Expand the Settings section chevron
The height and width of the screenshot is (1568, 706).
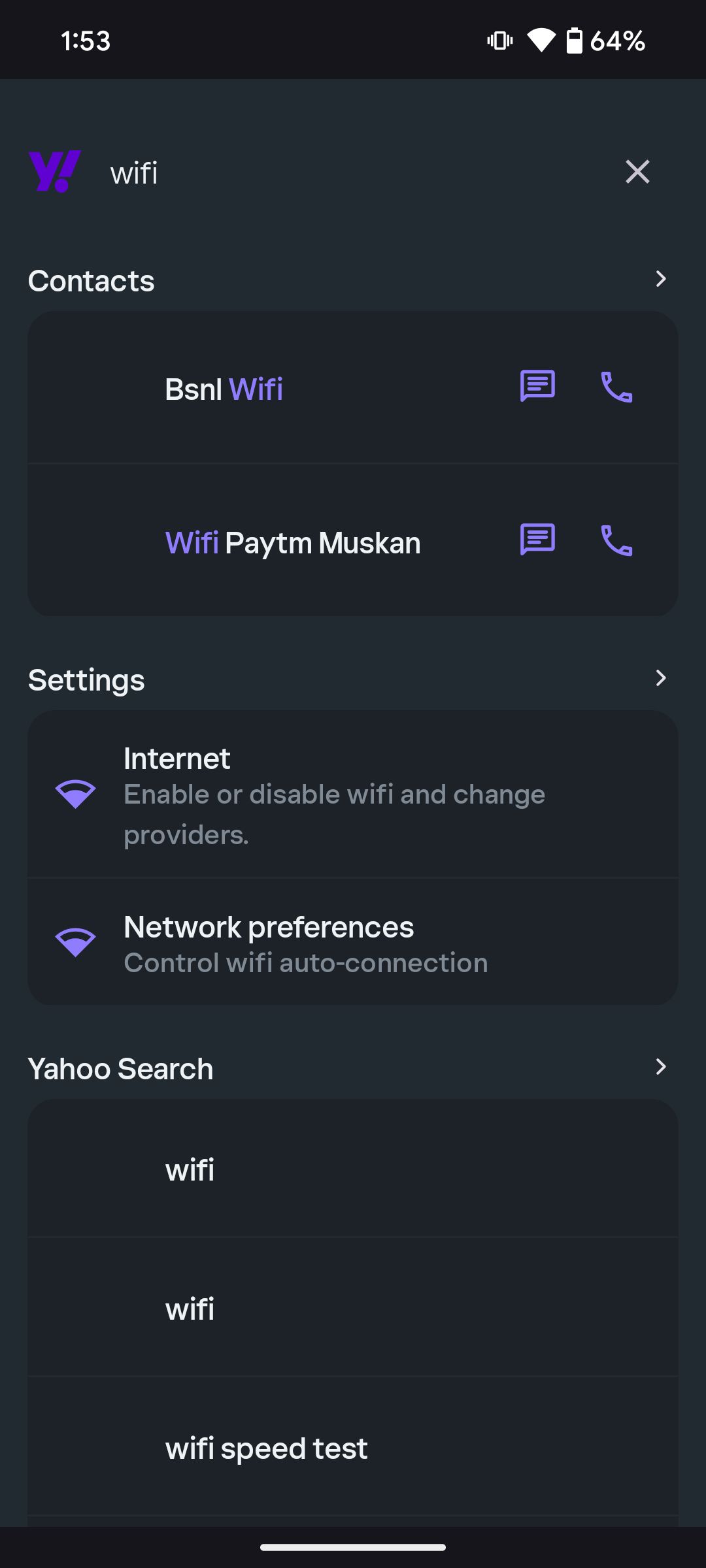coord(662,678)
